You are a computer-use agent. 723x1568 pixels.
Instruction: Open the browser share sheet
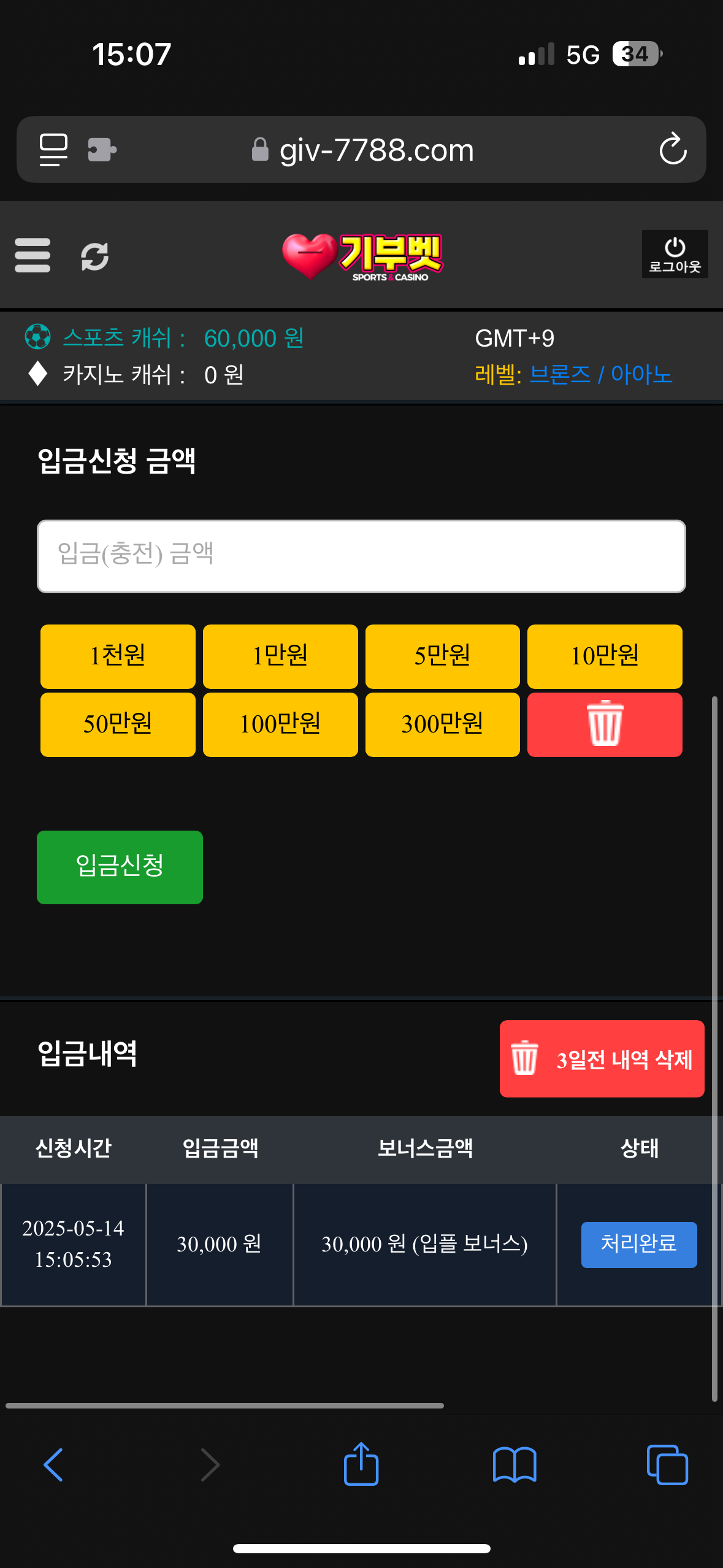(361, 1464)
